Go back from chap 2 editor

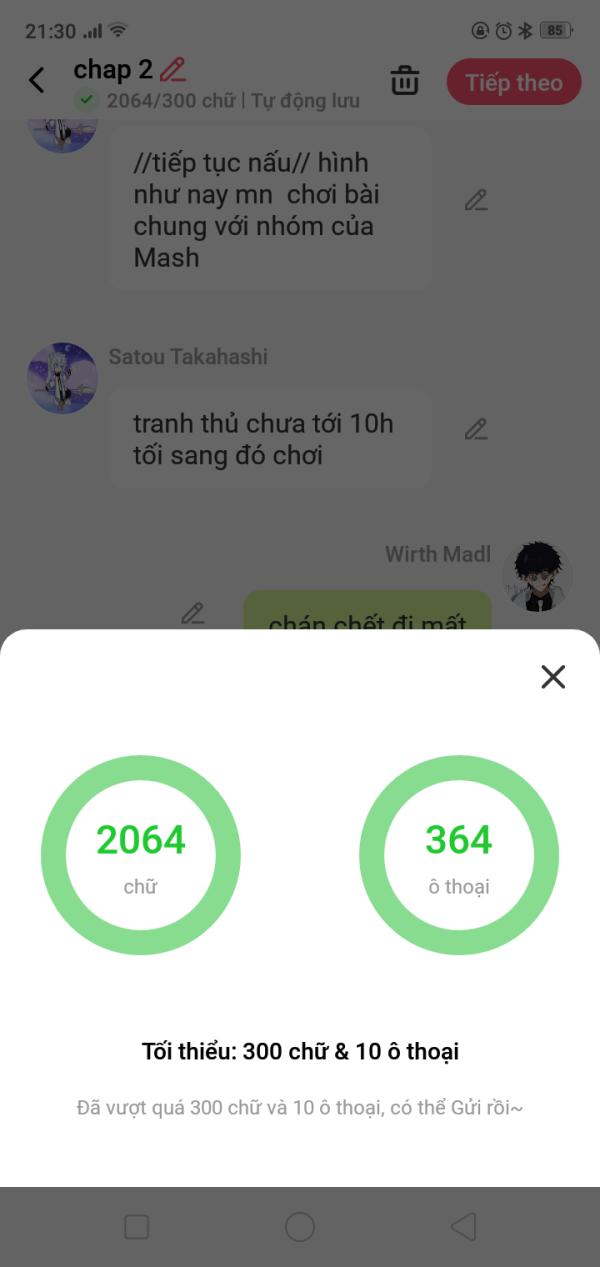[x=37, y=80]
